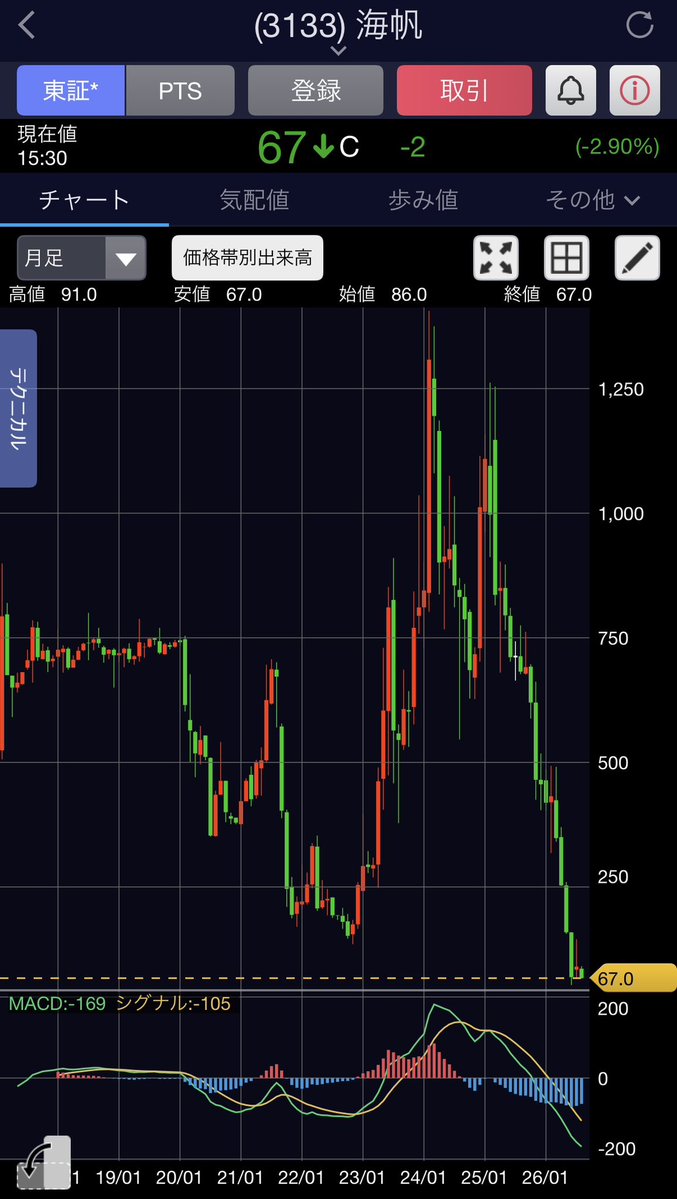This screenshot has height=1199, width=677.
Task: Refresh the stock quote
Action: coord(639,24)
